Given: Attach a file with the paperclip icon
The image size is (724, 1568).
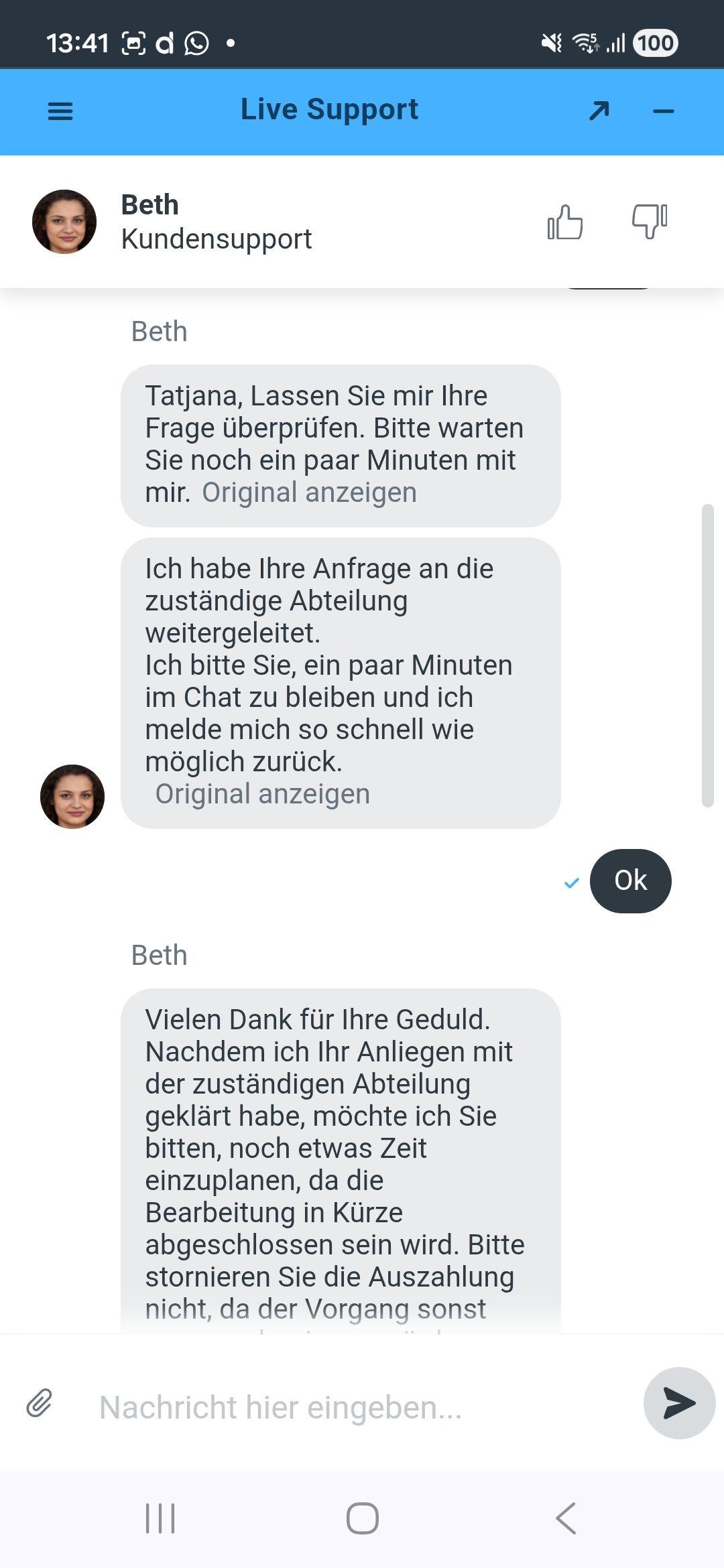Looking at the screenshot, I should click(39, 1402).
